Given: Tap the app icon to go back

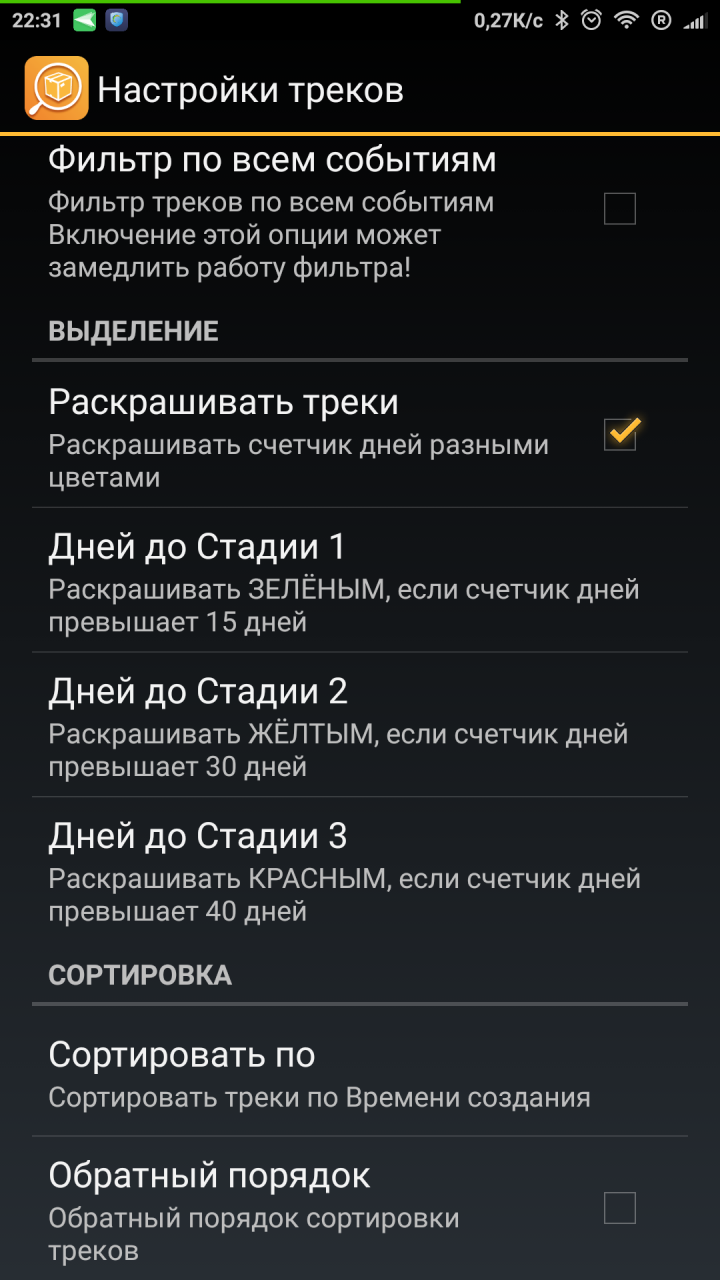Looking at the screenshot, I should tap(56, 89).
